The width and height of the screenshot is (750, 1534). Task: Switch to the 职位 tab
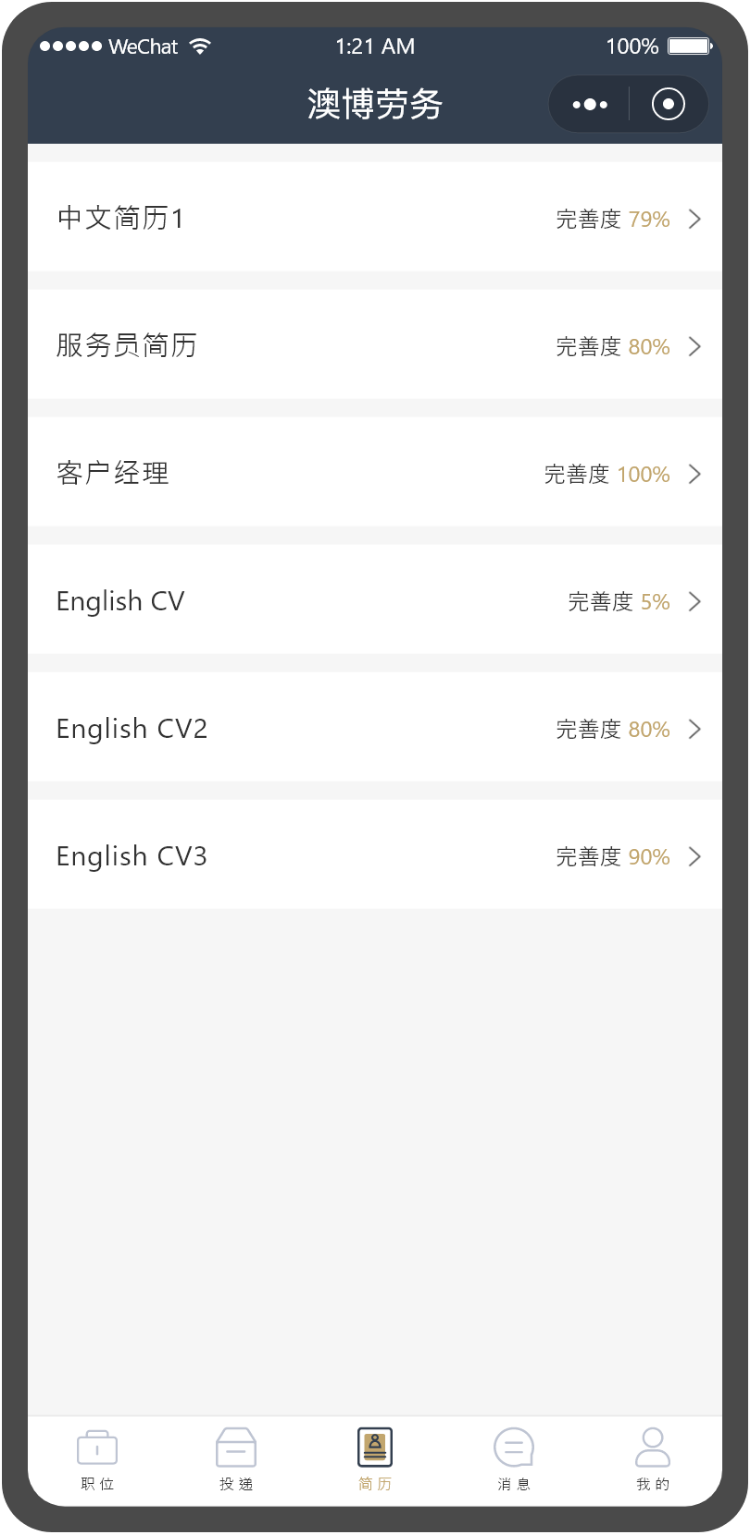96,1460
